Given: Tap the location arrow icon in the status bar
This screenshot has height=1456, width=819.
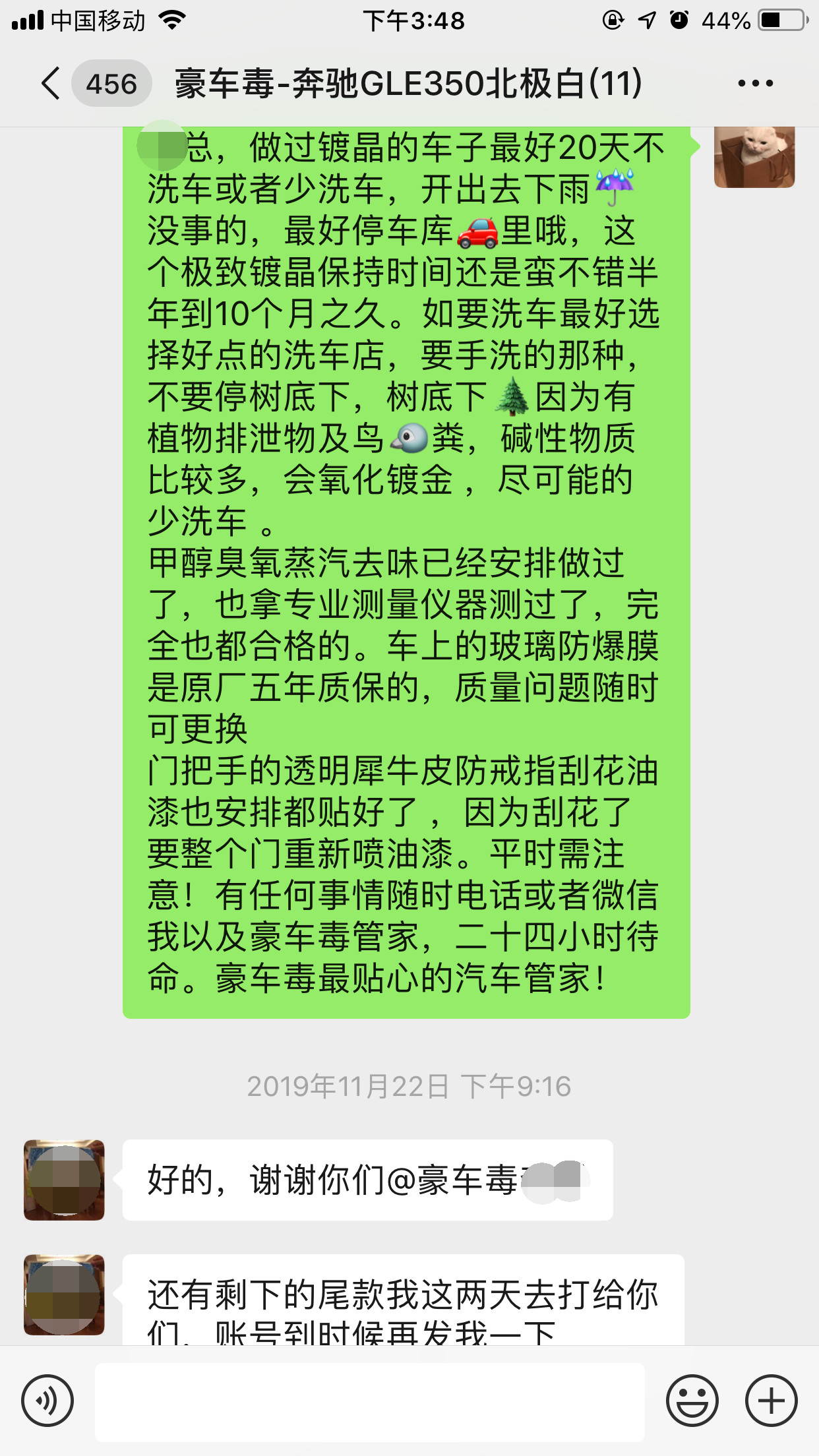Looking at the screenshot, I should (x=644, y=20).
